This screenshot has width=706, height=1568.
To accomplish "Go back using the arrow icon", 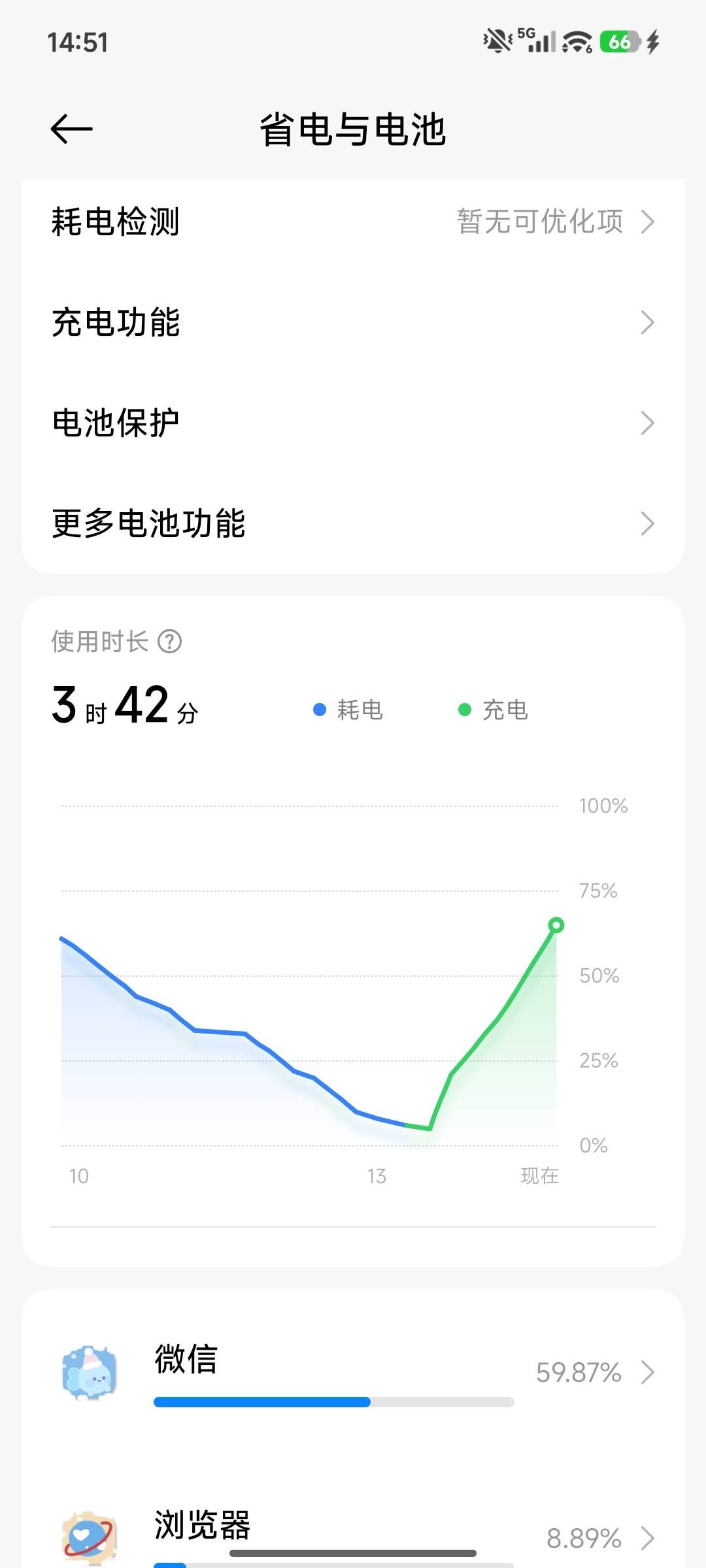I will pos(71,129).
